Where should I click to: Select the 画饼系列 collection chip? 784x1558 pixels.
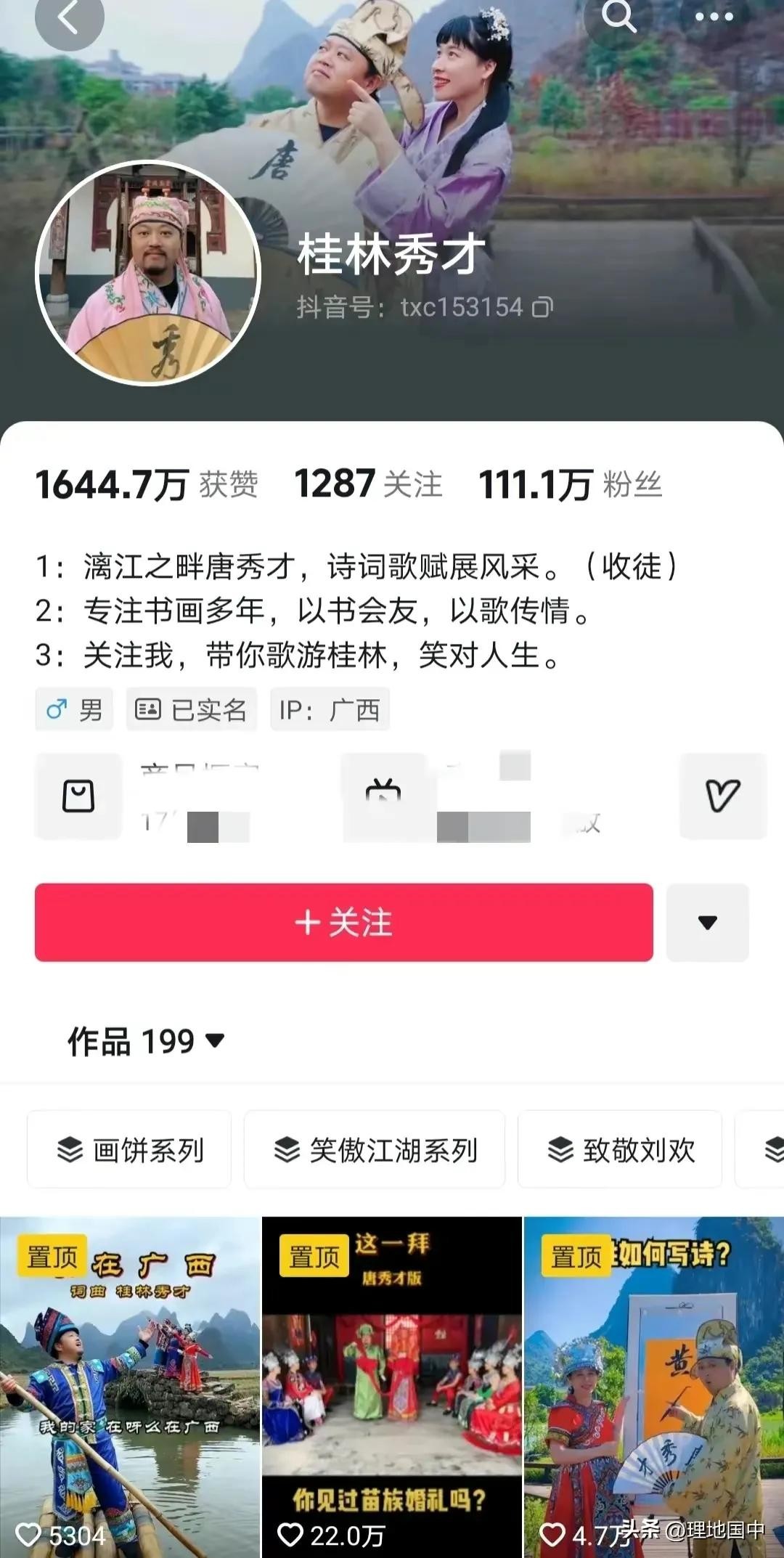pyautogui.click(x=129, y=1149)
